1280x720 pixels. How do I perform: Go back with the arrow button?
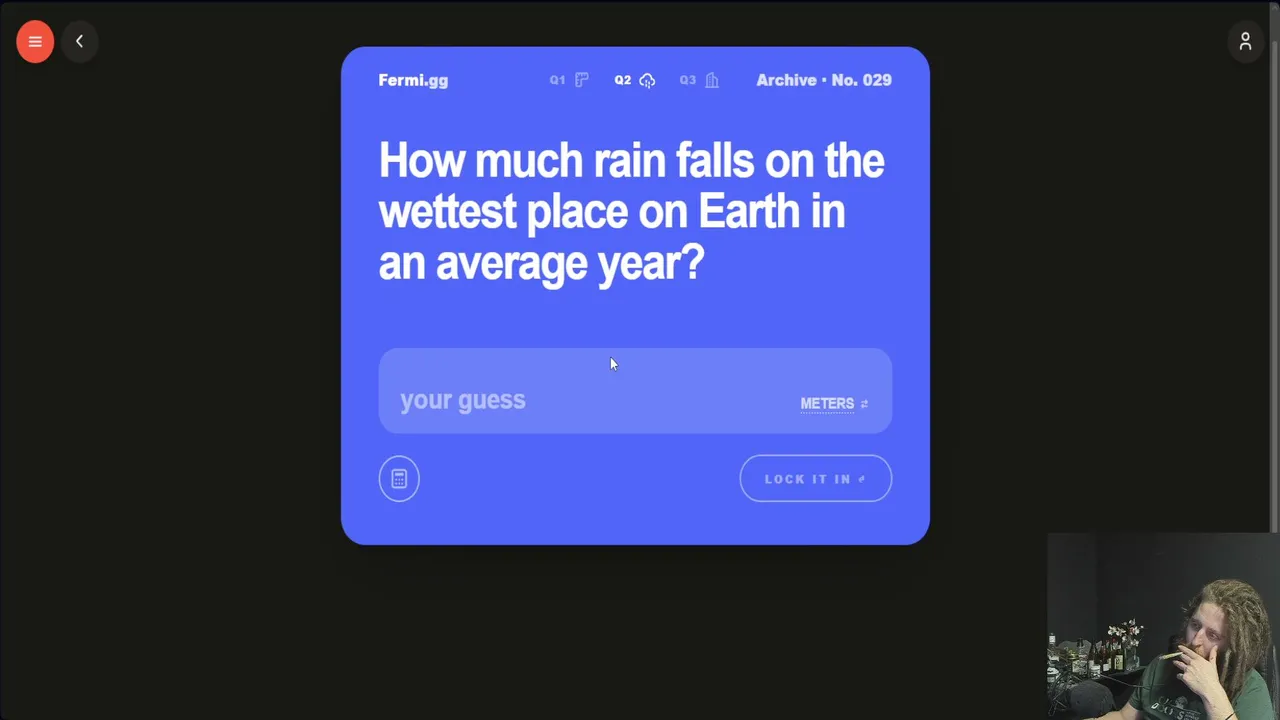point(79,42)
